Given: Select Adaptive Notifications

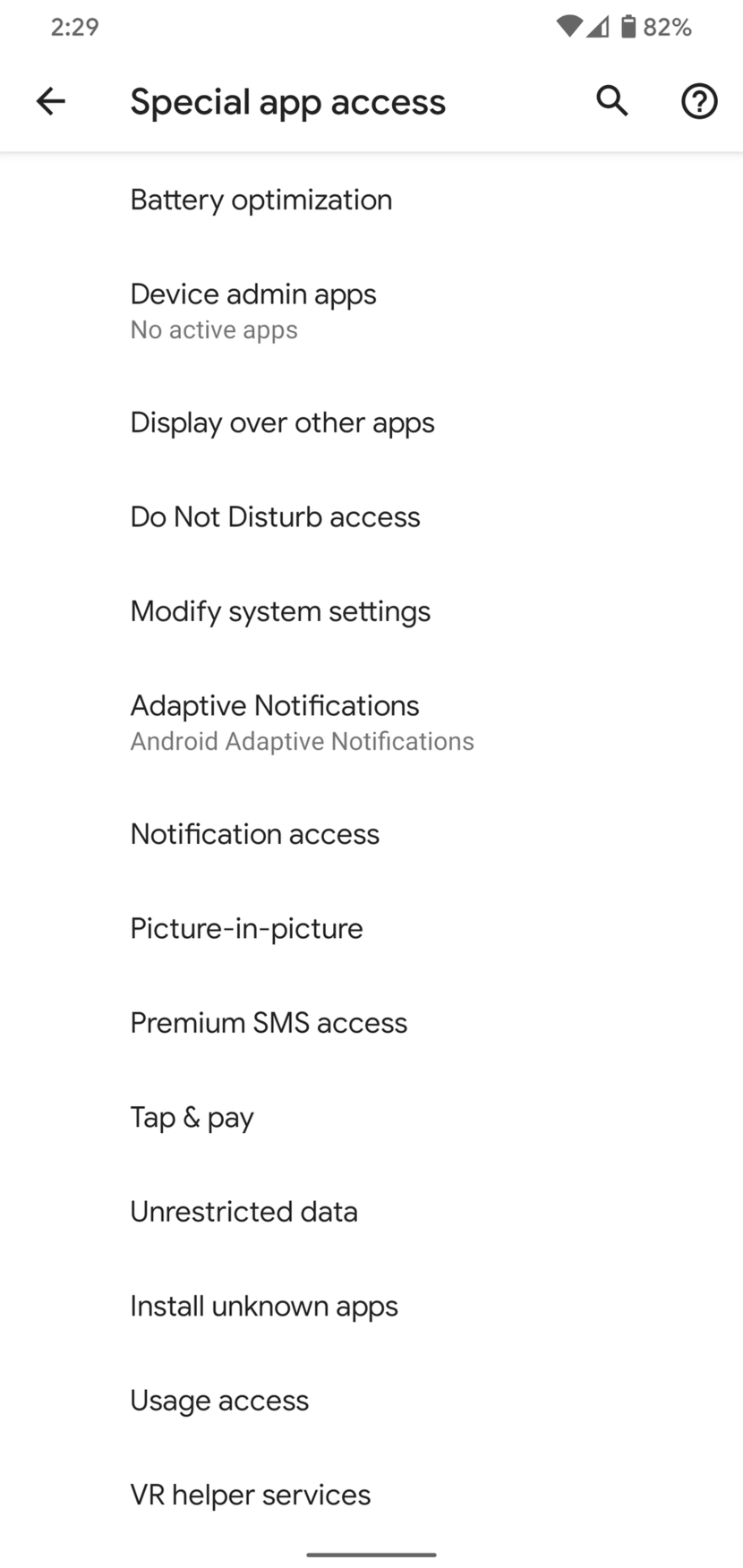Looking at the screenshot, I should pyautogui.click(x=371, y=722).
